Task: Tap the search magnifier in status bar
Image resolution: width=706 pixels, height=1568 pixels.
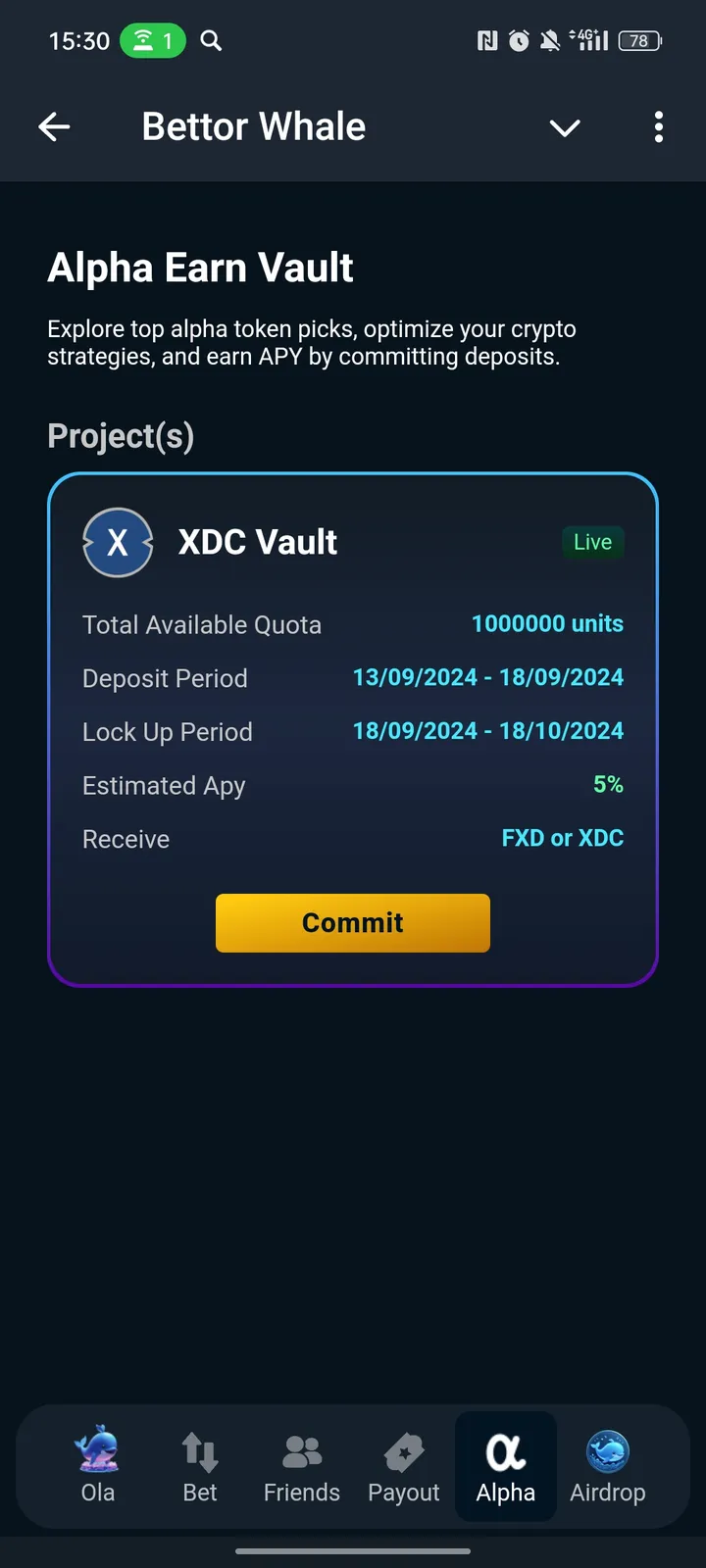Action: click(210, 41)
